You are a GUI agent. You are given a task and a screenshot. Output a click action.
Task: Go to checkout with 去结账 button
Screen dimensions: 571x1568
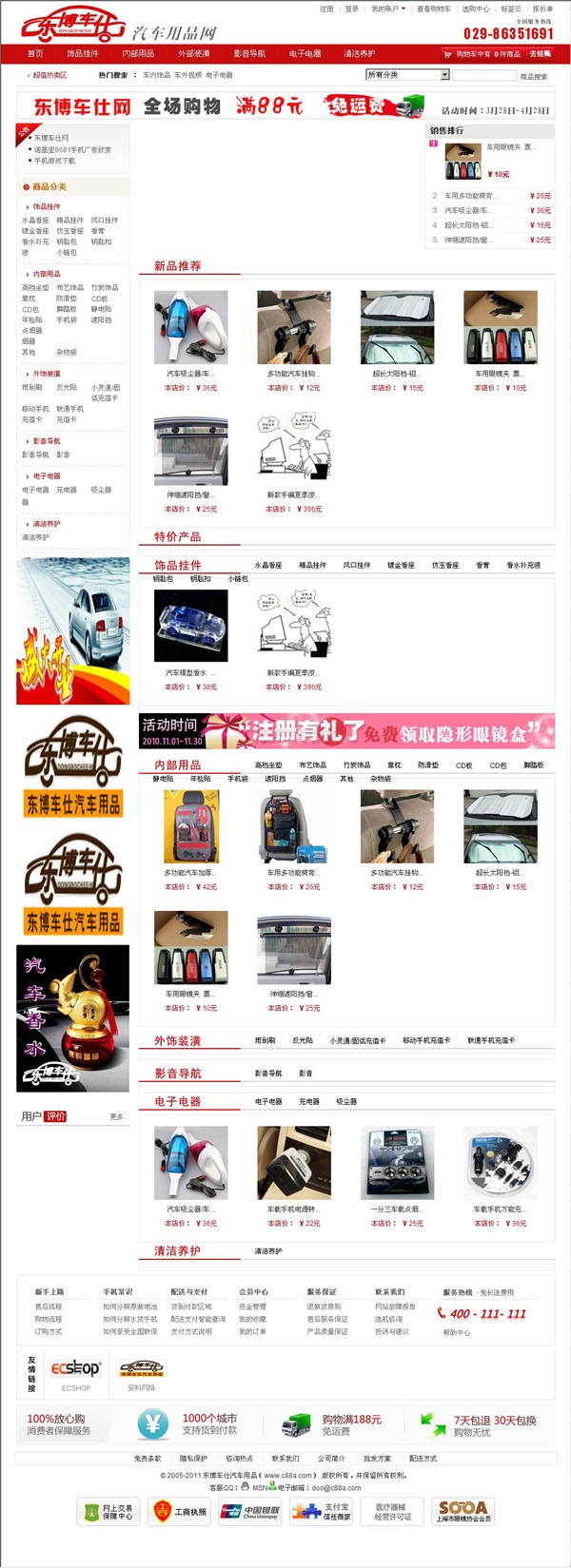(x=541, y=54)
